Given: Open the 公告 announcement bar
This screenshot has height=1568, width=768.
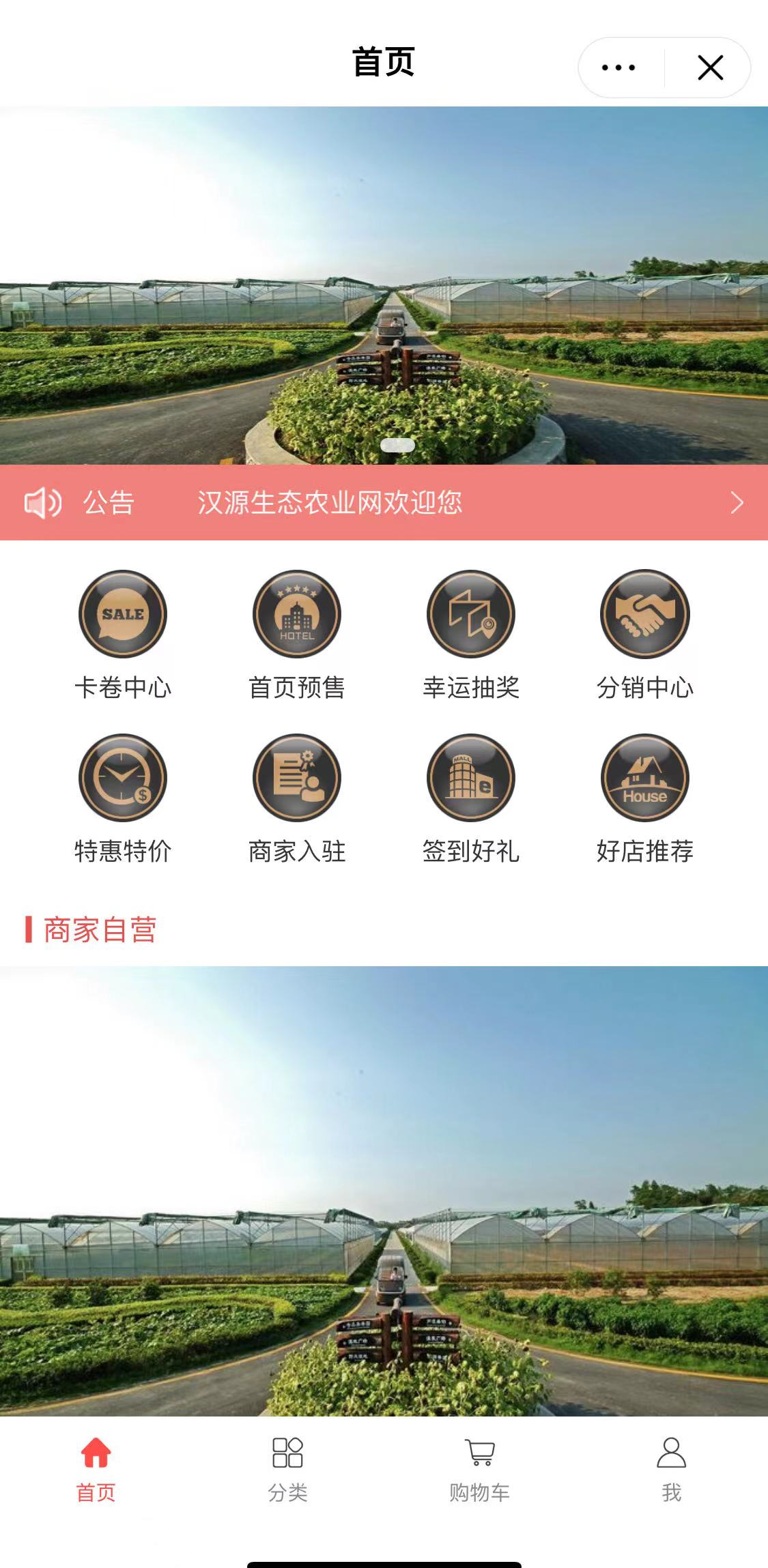Looking at the screenshot, I should click(384, 503).
